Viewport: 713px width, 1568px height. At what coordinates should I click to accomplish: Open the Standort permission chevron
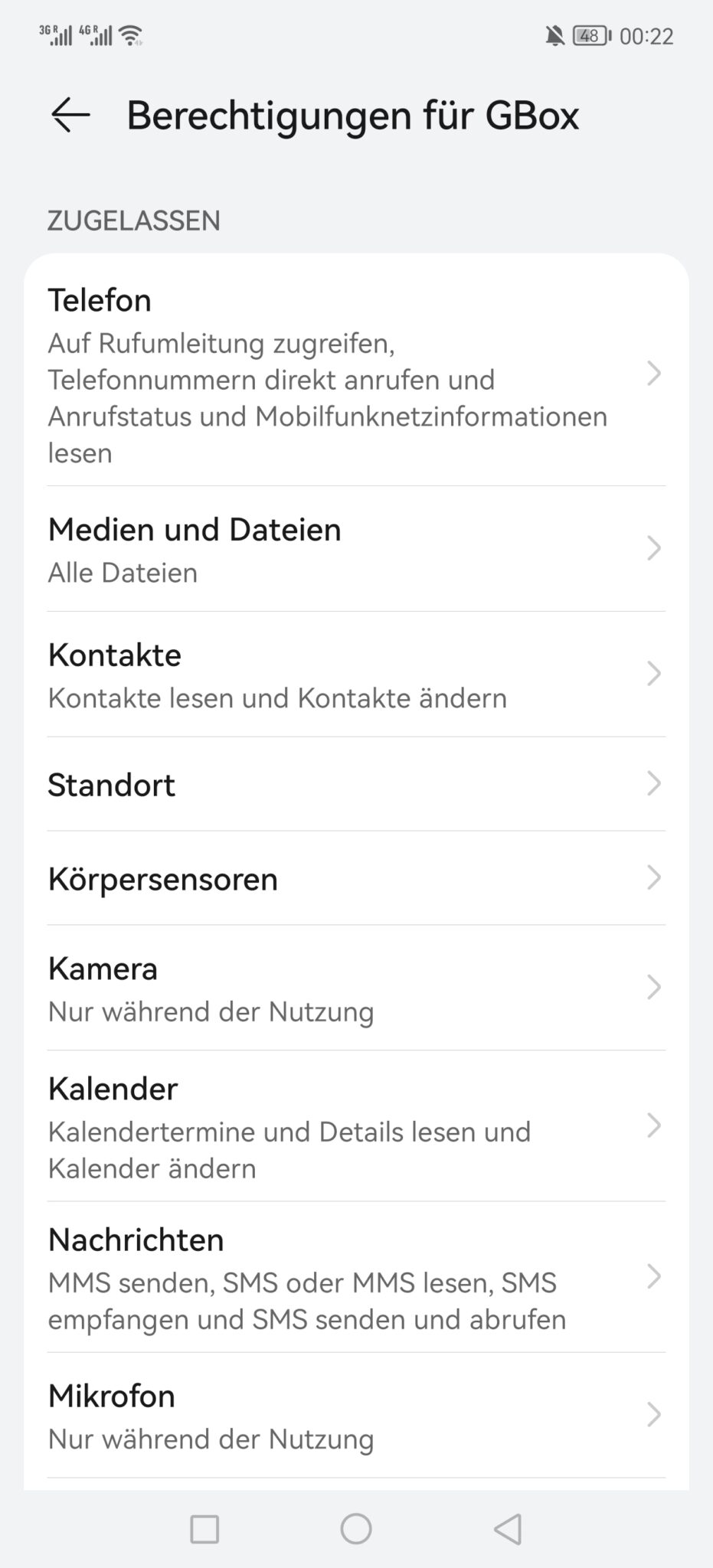point(356,784)
